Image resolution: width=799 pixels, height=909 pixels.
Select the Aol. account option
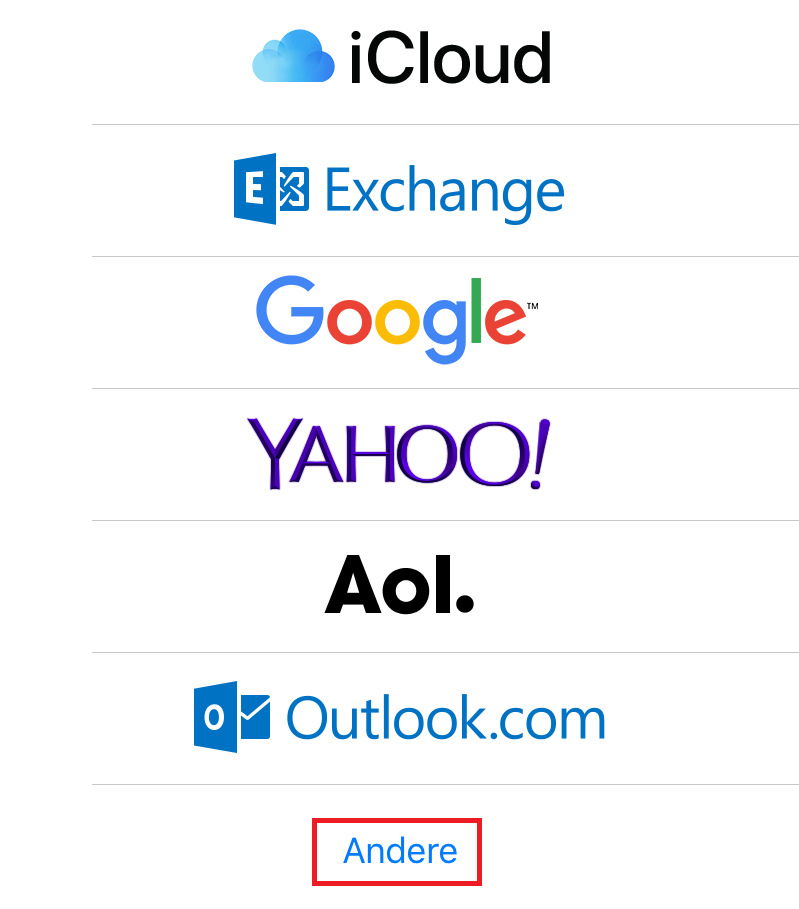click(399, 585)
